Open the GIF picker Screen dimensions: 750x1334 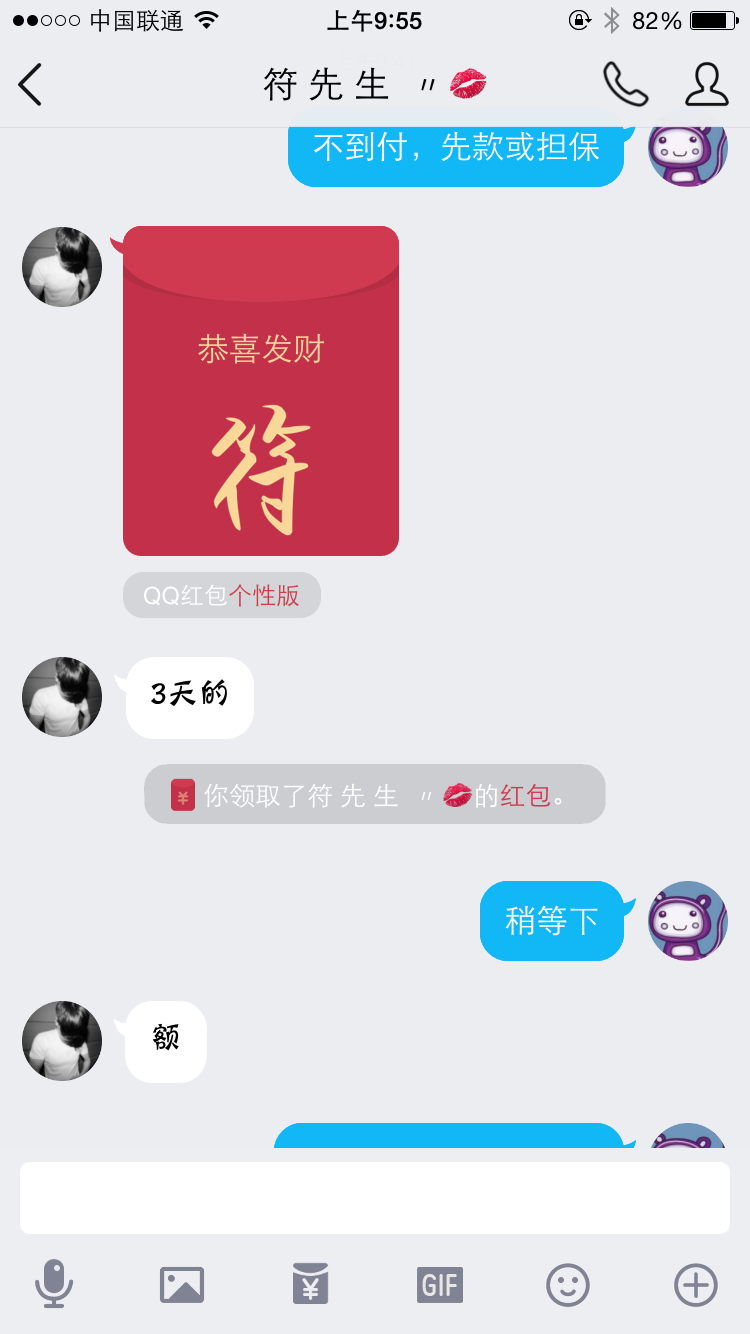[440, 1284]
